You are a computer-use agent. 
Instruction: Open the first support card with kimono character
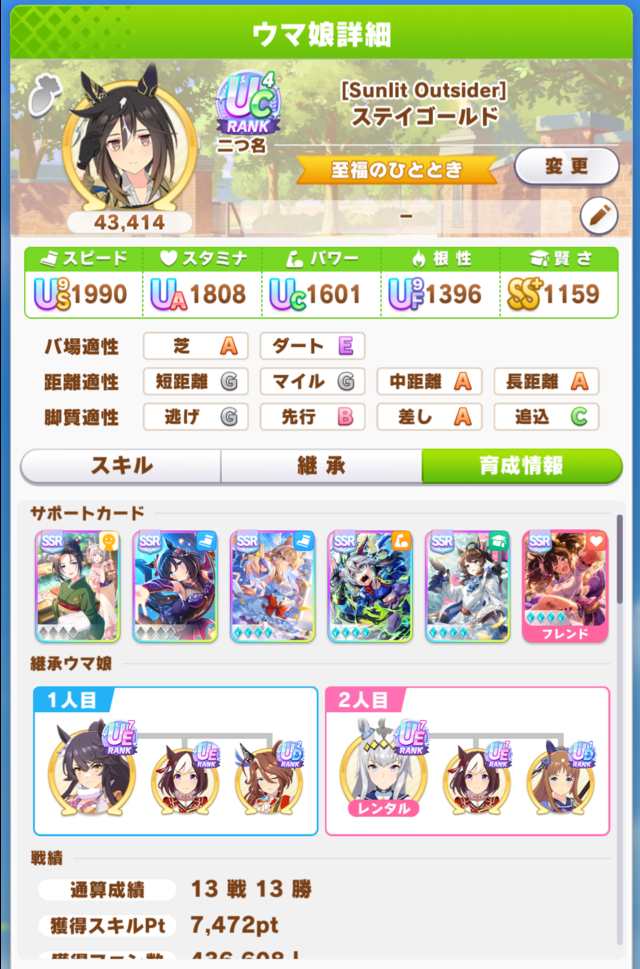[x=77, y=586]
